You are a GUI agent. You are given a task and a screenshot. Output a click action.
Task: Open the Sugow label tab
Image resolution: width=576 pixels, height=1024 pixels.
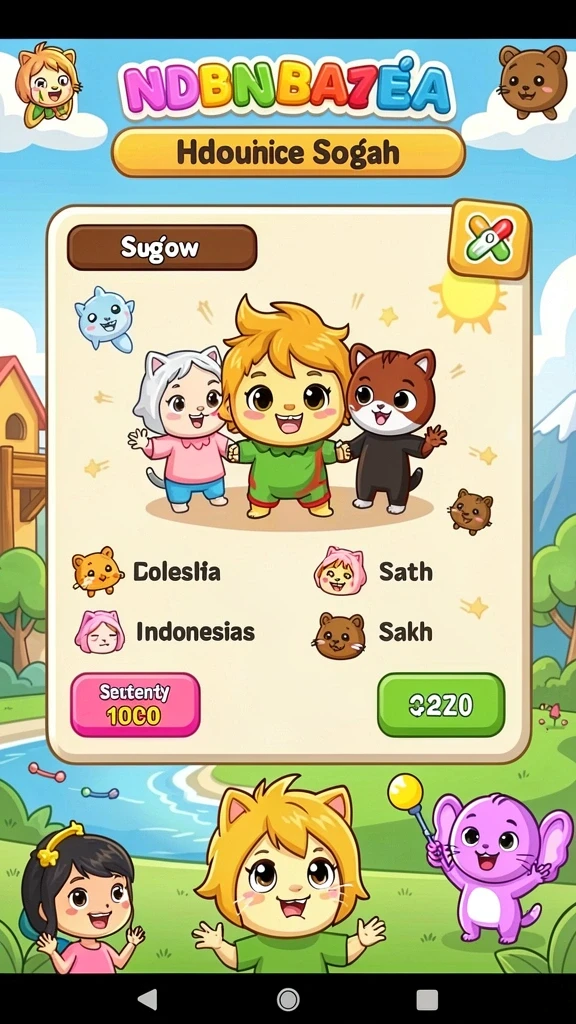point(162,248)
